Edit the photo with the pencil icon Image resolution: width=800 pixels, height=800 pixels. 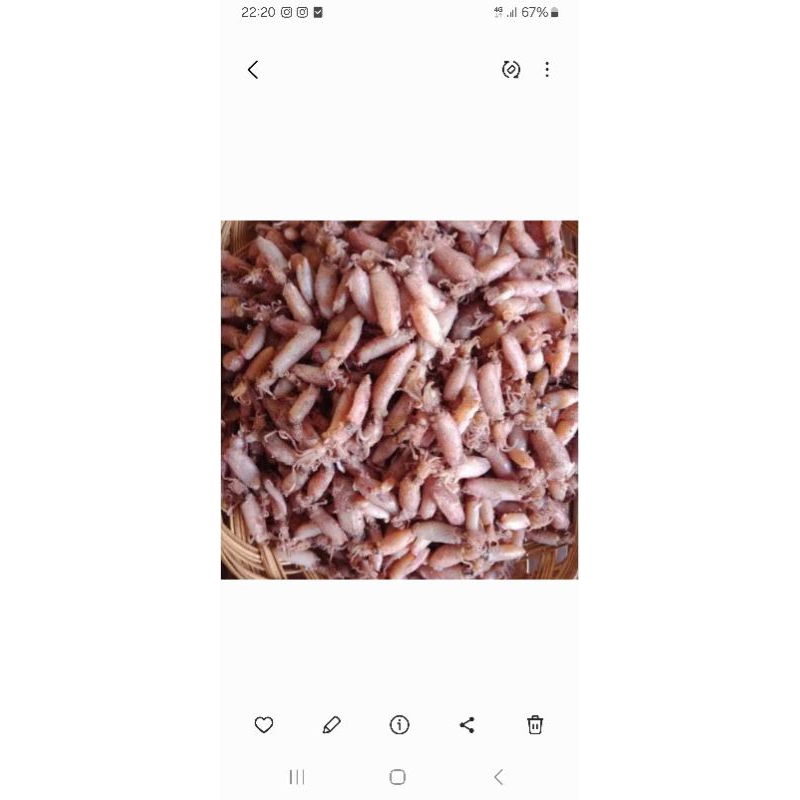coord(332,725)
